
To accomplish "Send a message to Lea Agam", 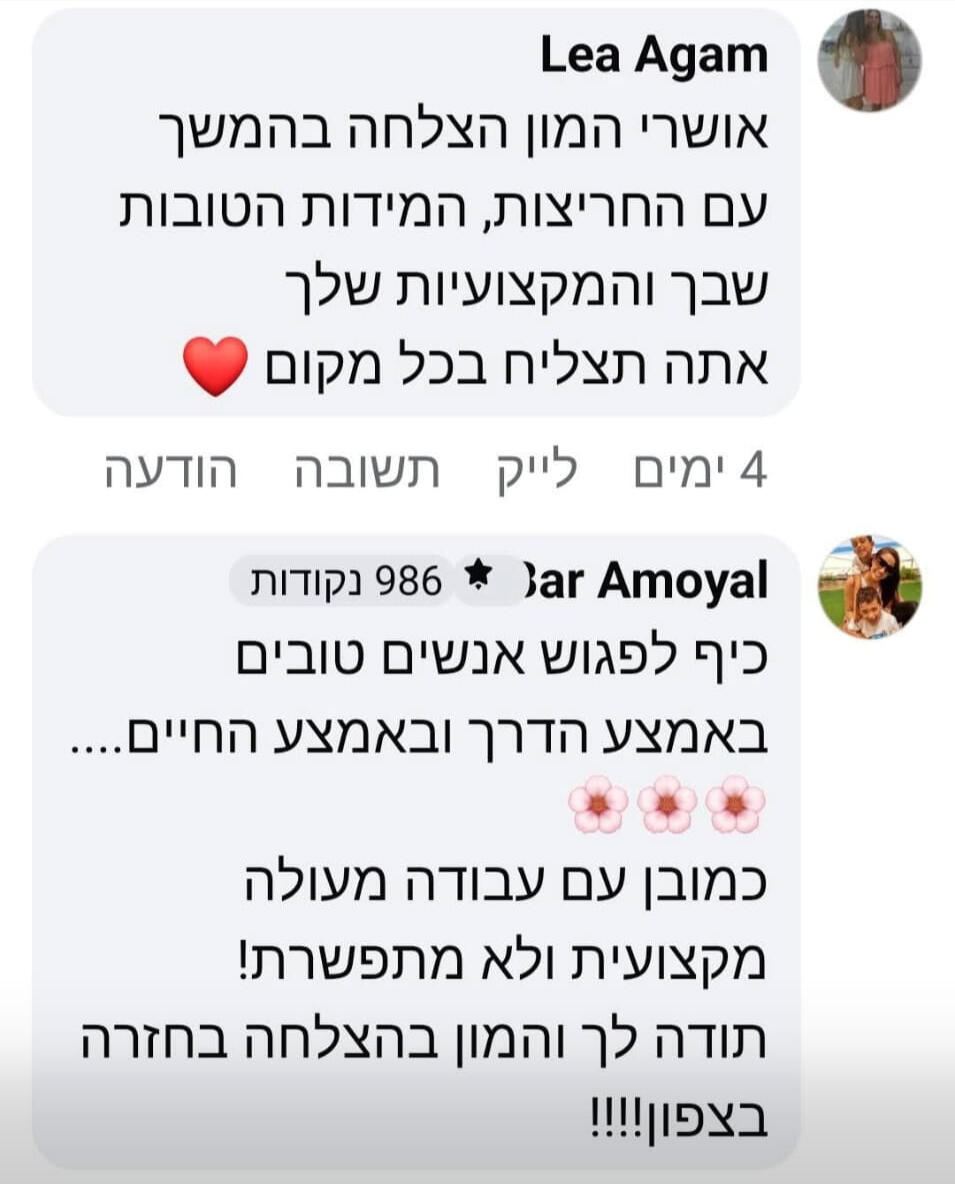I will pyautogui.click(x=170, y=471).
